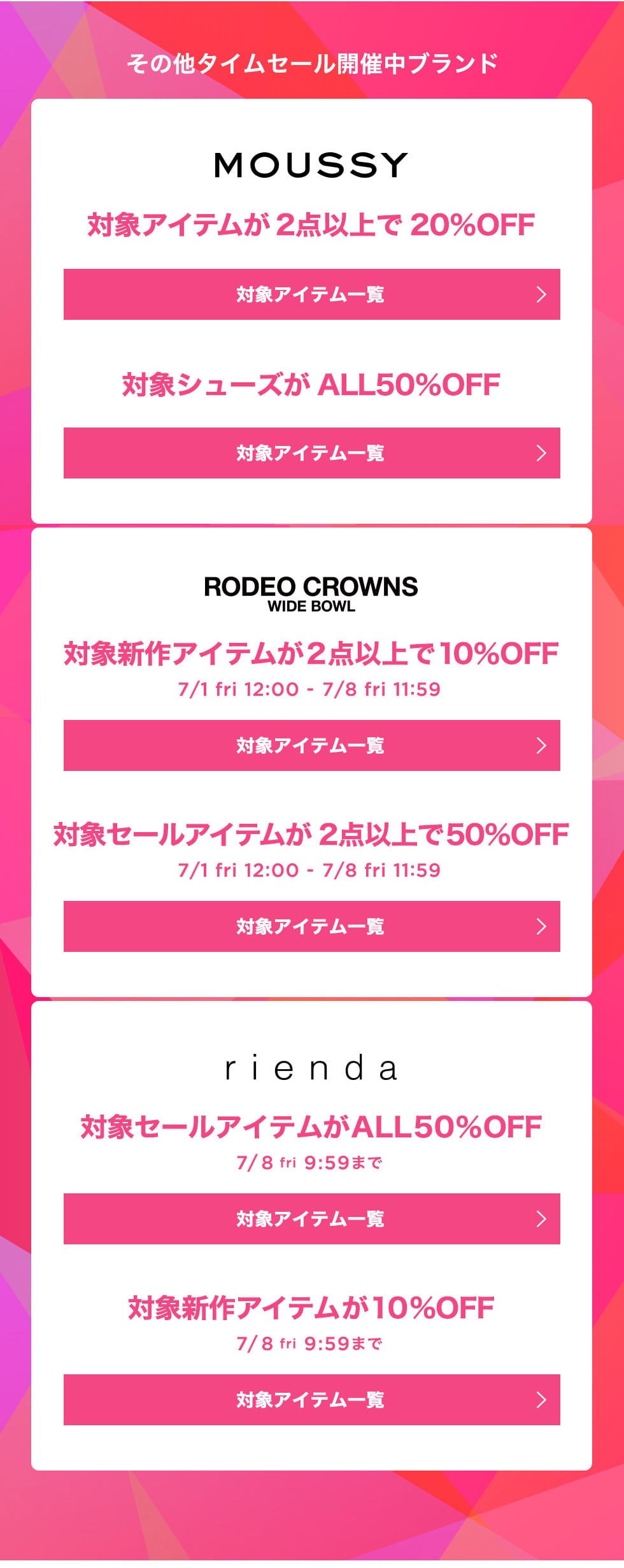View MOUSSY 対象シューズ ALL50%OFF 対象アイテム一覧
Screen dimensions: 624x1568
tap(311, 453)
